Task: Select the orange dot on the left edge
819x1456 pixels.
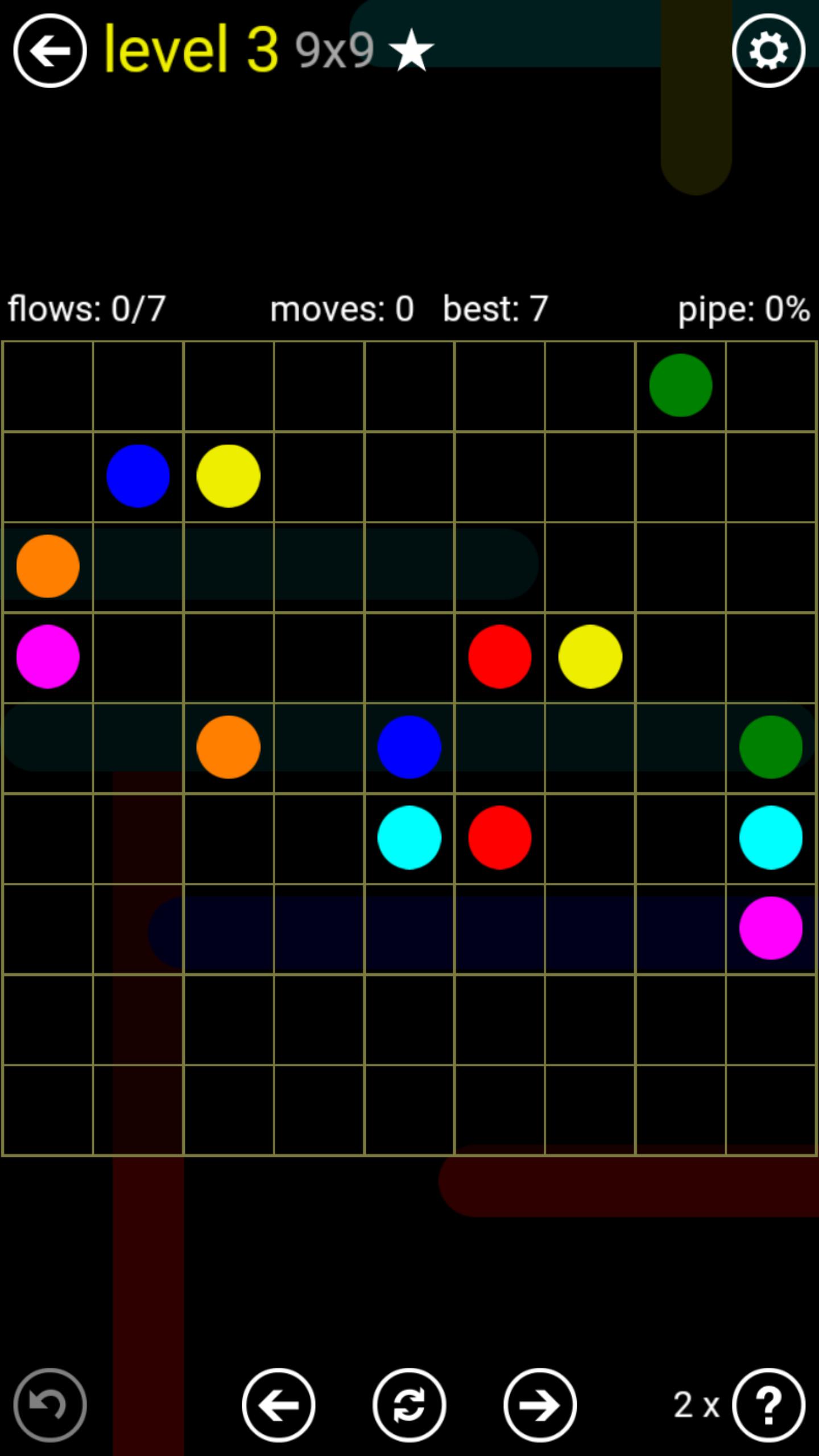Action: [48, 566]
